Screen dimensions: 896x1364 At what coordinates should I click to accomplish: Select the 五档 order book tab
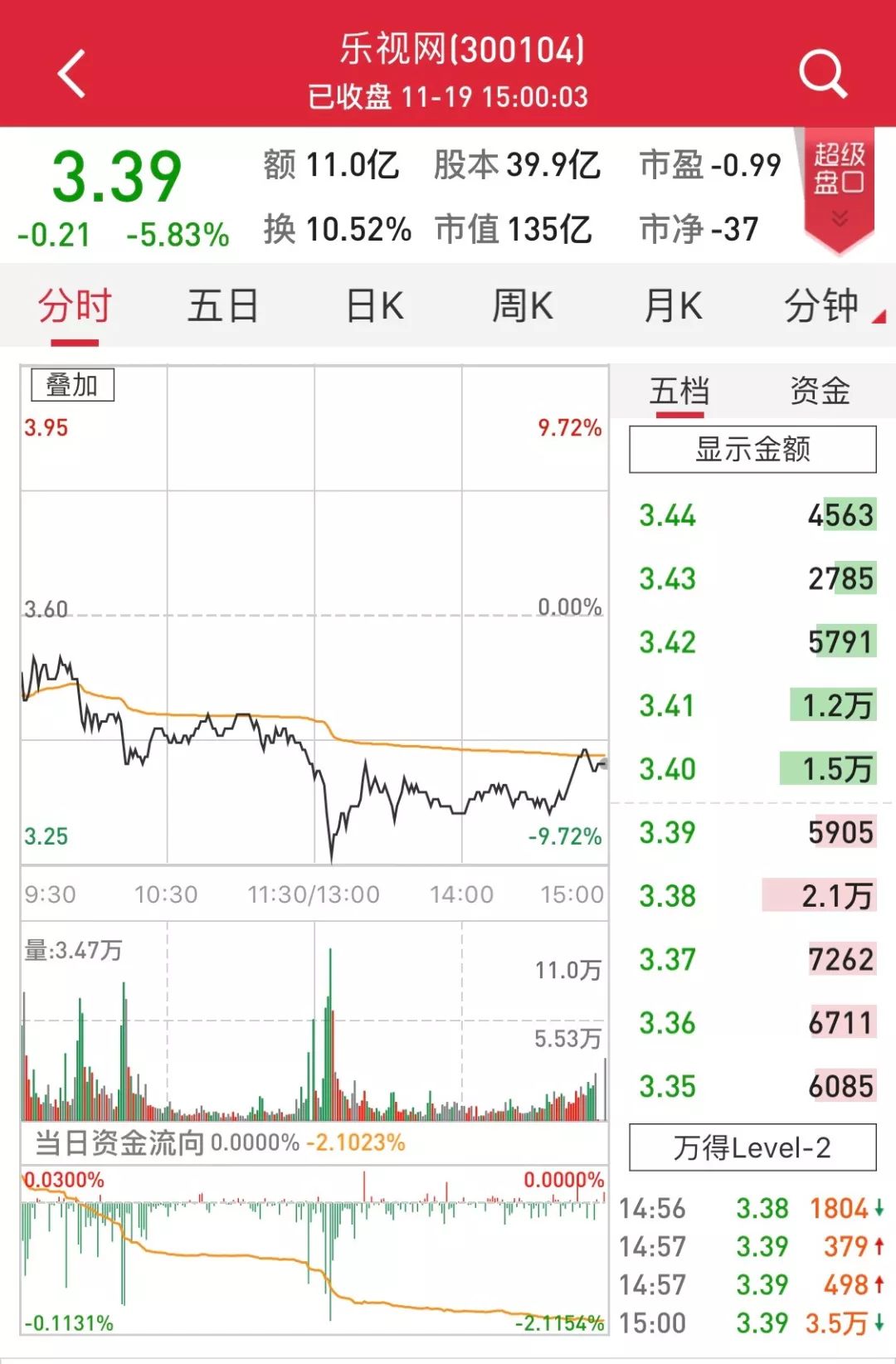coord(679,391)
